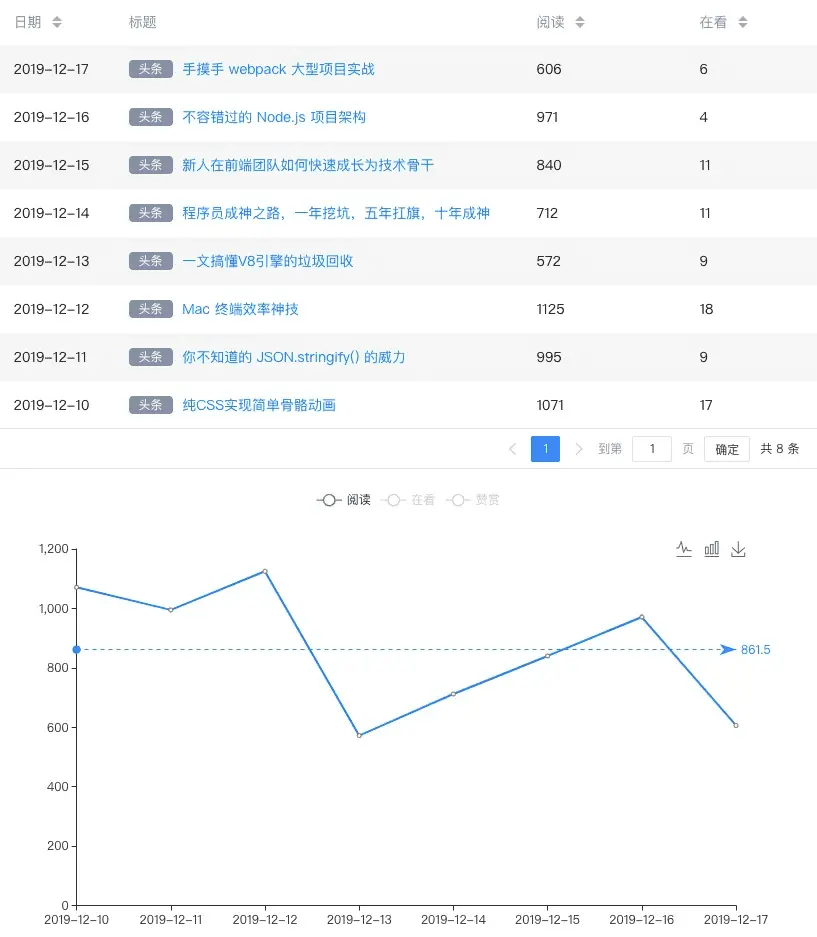Open the 程序员成神之路 article link
Image resolution: width=817 pixels, height=937 pixels.
[x=336, y=213]
